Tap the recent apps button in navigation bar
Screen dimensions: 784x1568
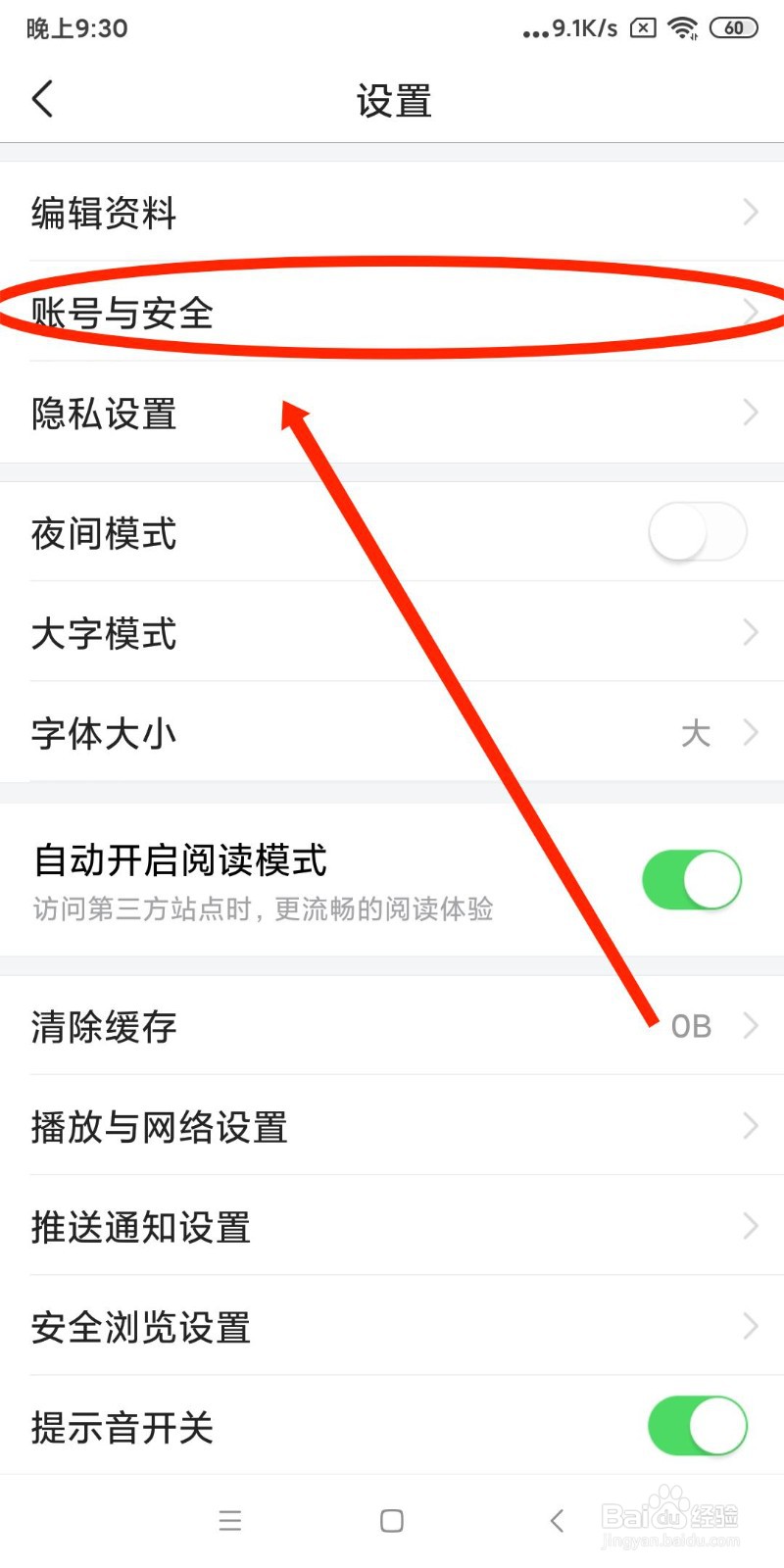point(230,1520)
